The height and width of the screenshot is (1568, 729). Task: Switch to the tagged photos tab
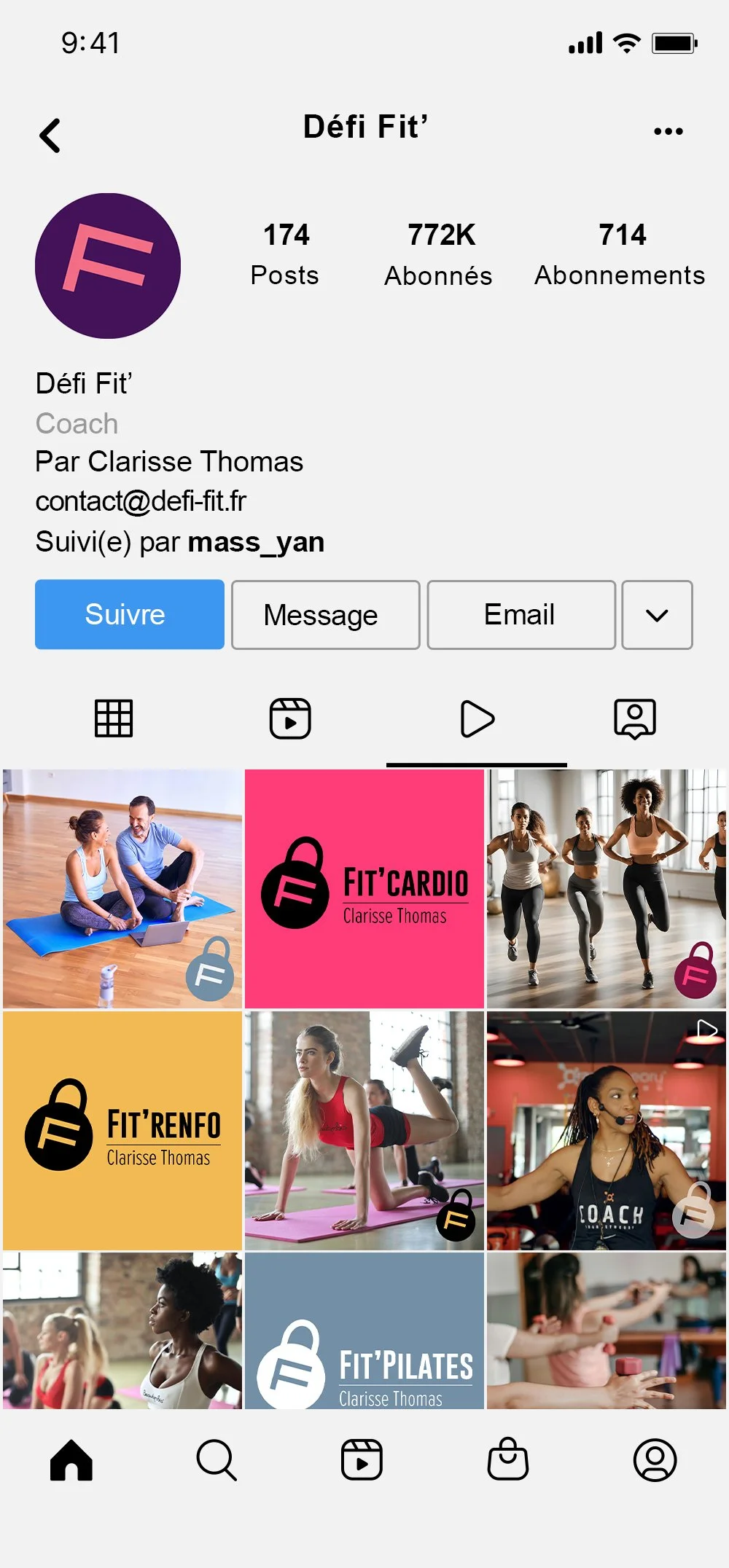[x=635, y=719]
